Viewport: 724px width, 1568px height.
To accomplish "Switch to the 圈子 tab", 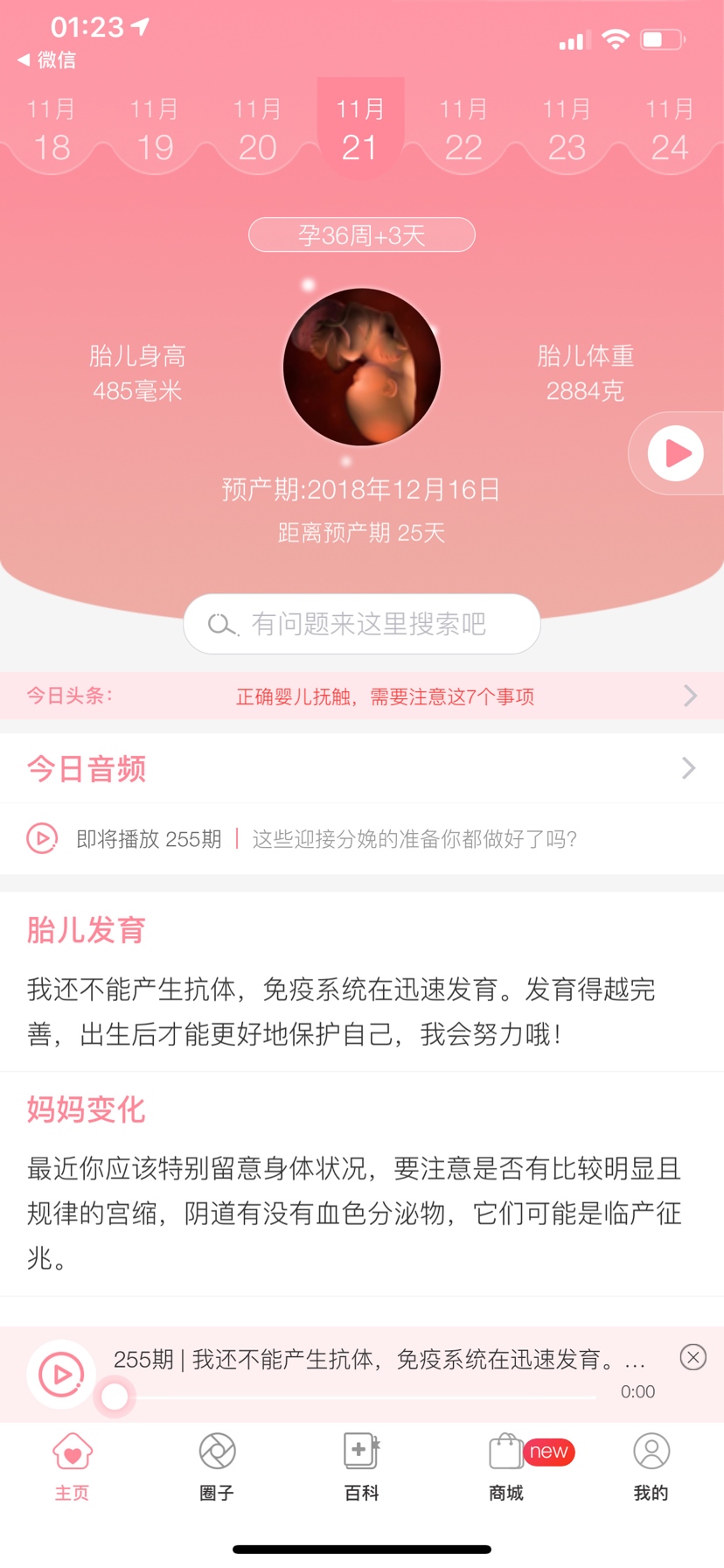I will coord(217,1466).
